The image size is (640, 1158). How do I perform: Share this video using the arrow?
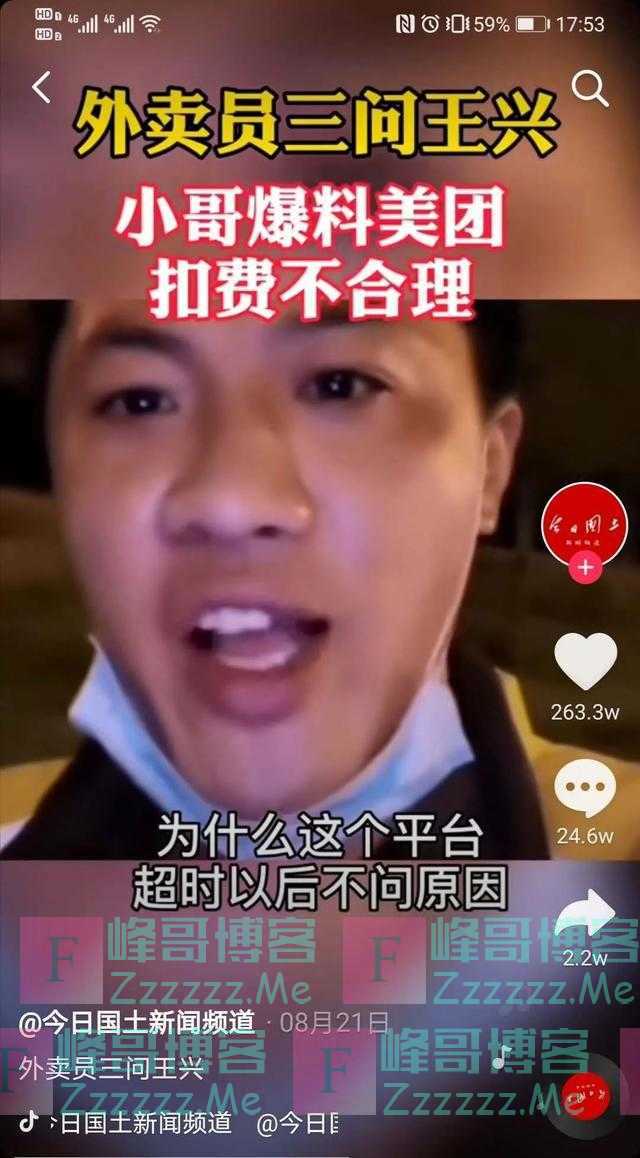point(585,912)
